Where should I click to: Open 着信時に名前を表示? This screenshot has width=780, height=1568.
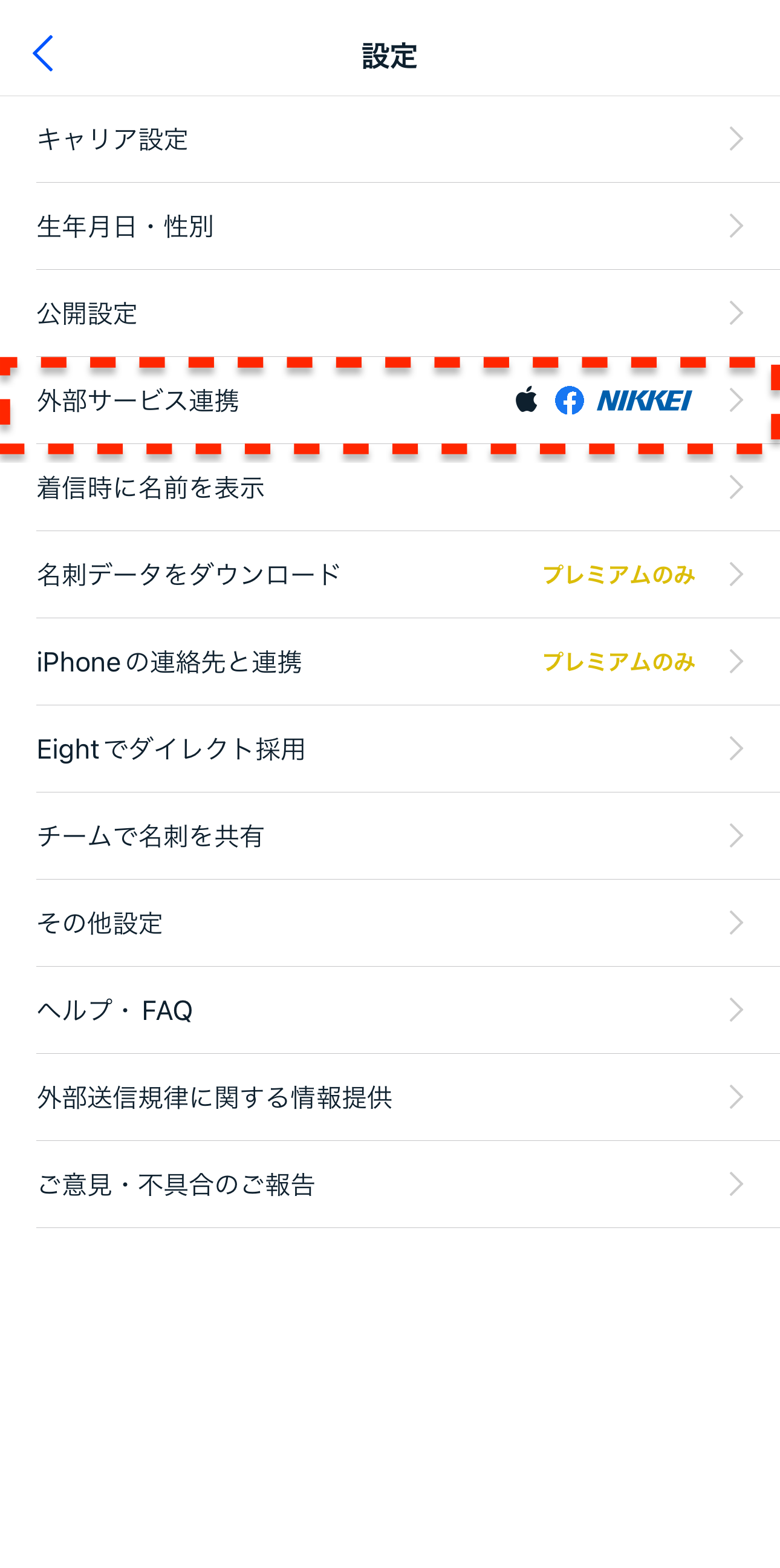pyautogui.click(x=389, y=488)
